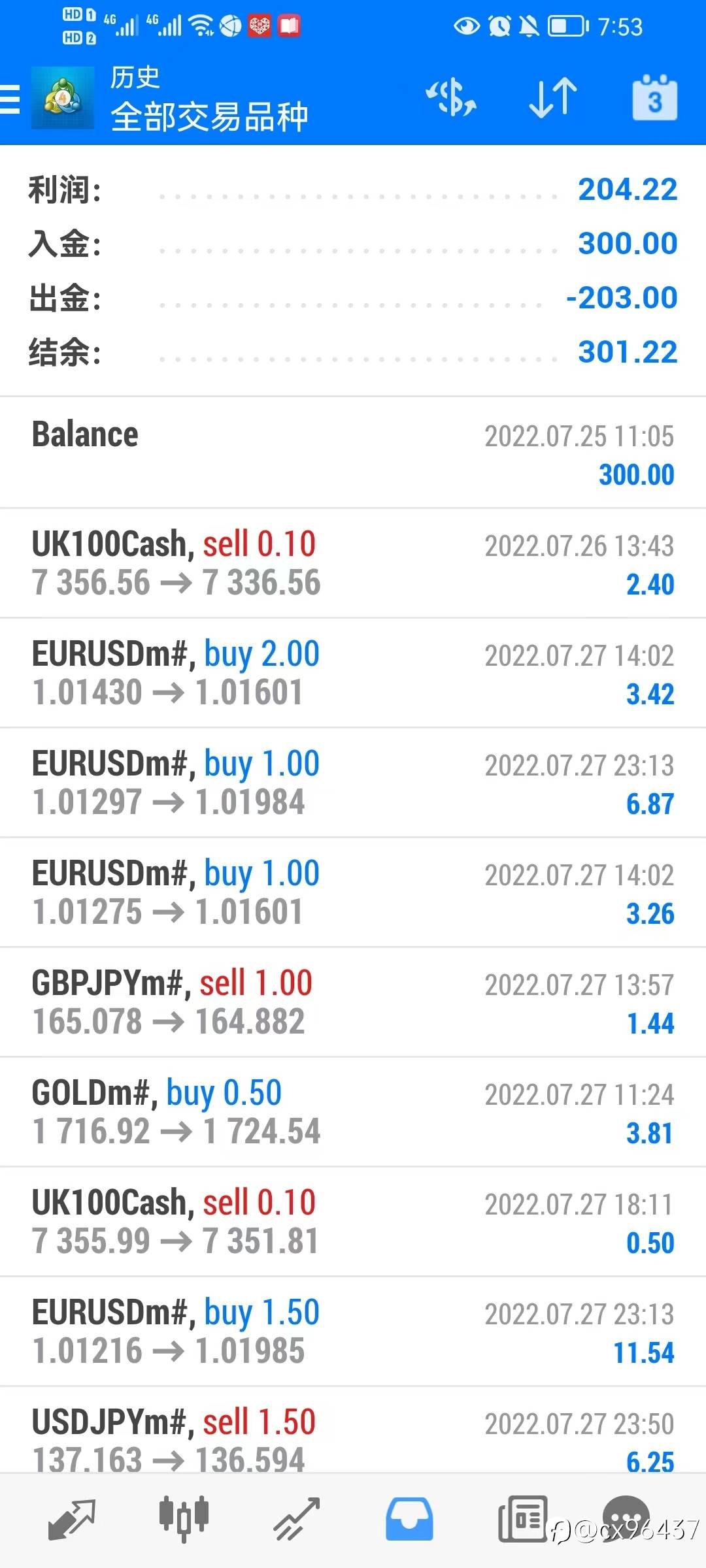
Task: Open the EURUSDm# buy 1.50 trade
Action: pos(353,1331)
